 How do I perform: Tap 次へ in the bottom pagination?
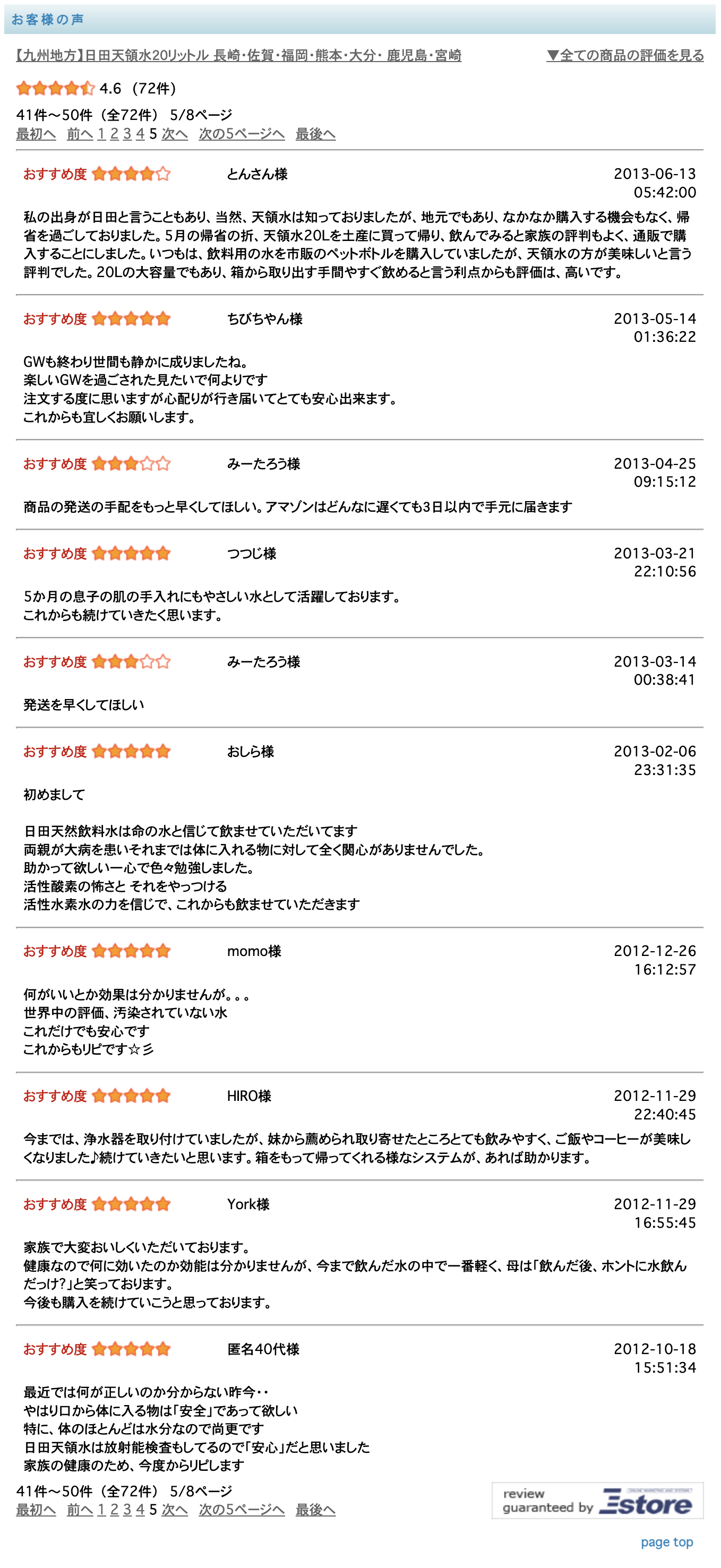pyautogui.click(x=175, y=1509)
